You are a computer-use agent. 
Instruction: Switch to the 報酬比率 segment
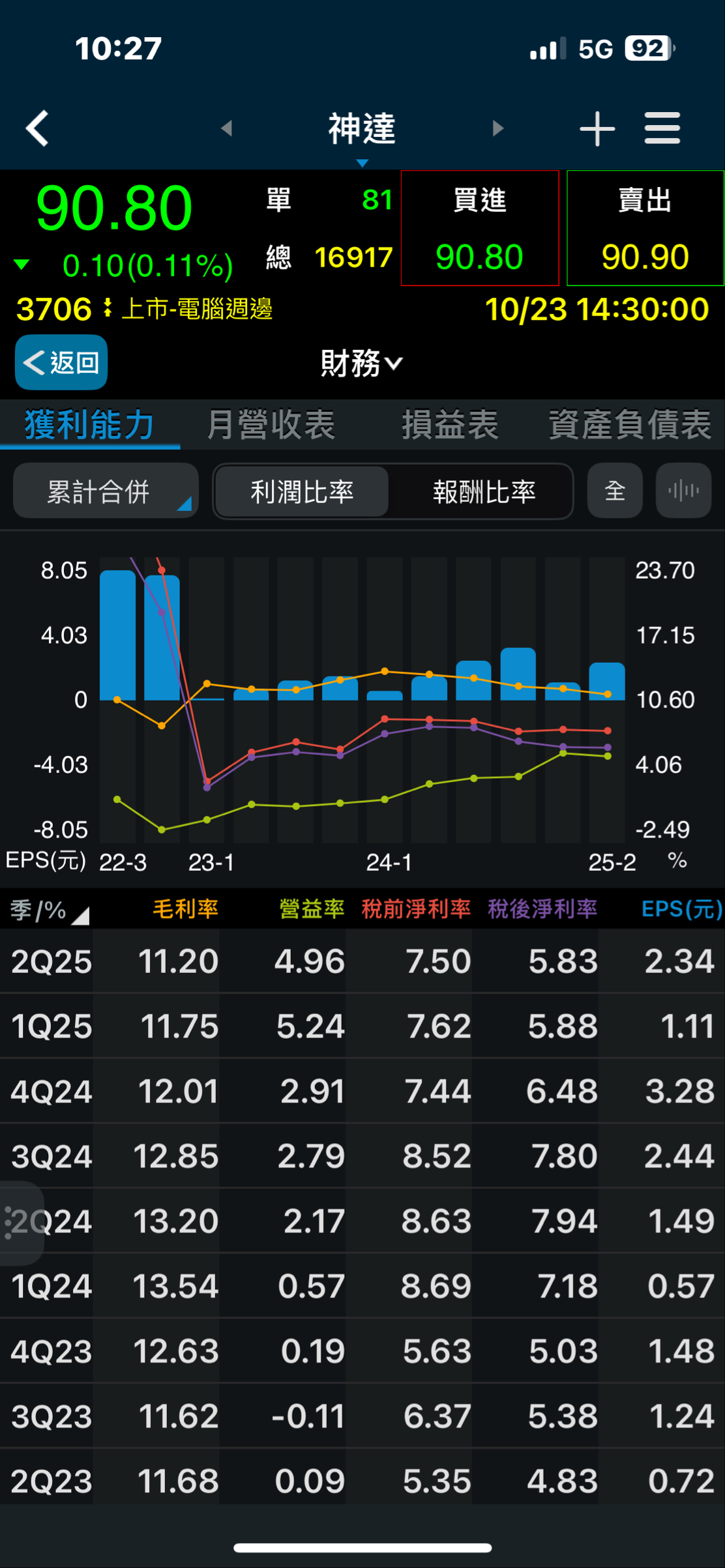(484, 491)
